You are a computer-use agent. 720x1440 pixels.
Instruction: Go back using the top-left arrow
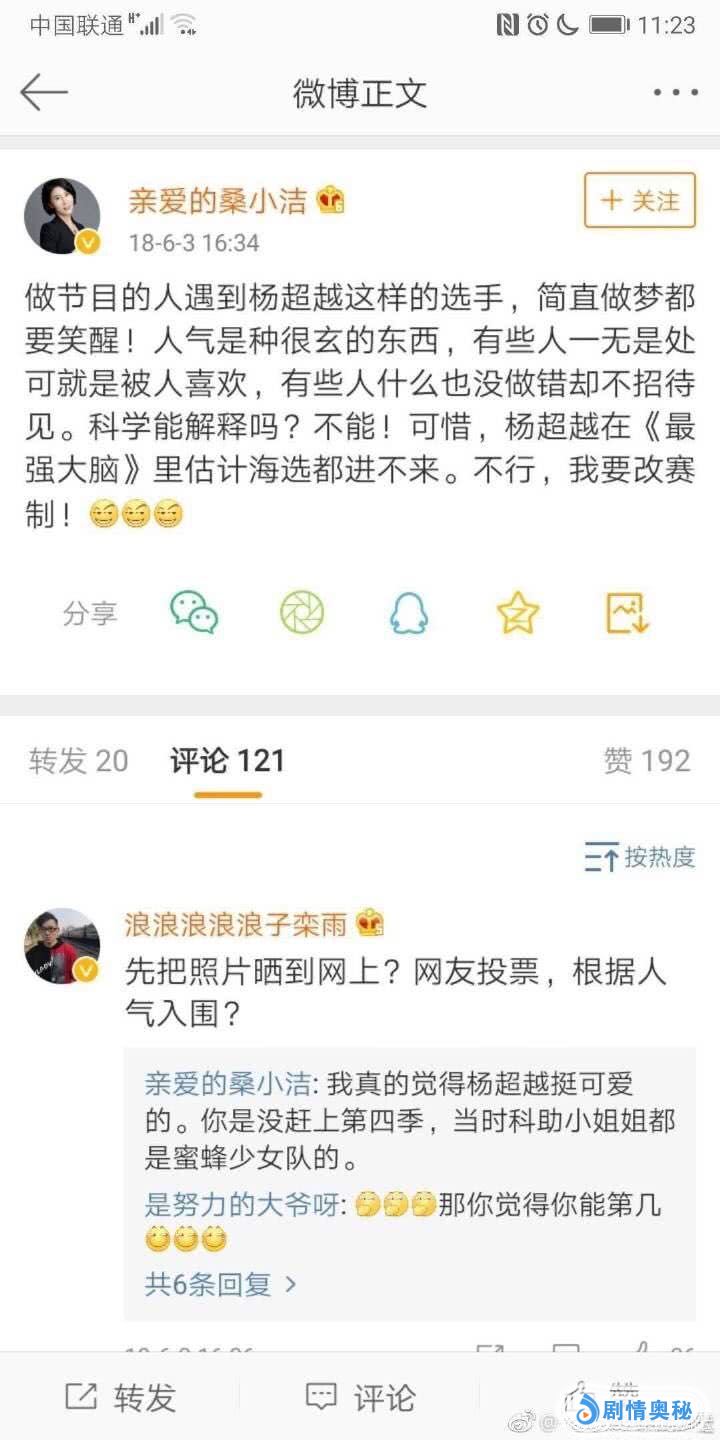coord(44,92)
